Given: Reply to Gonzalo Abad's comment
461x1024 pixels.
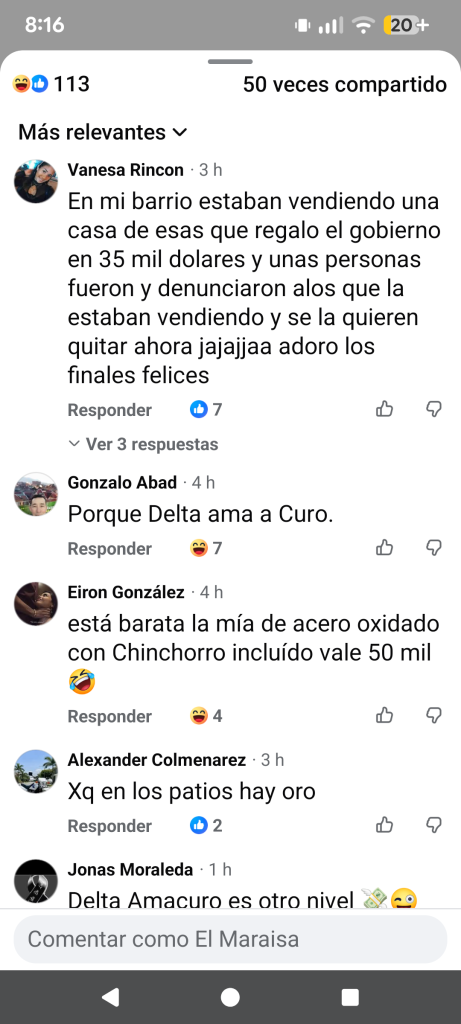Looking at the screenshot, I should coord(110,549).
